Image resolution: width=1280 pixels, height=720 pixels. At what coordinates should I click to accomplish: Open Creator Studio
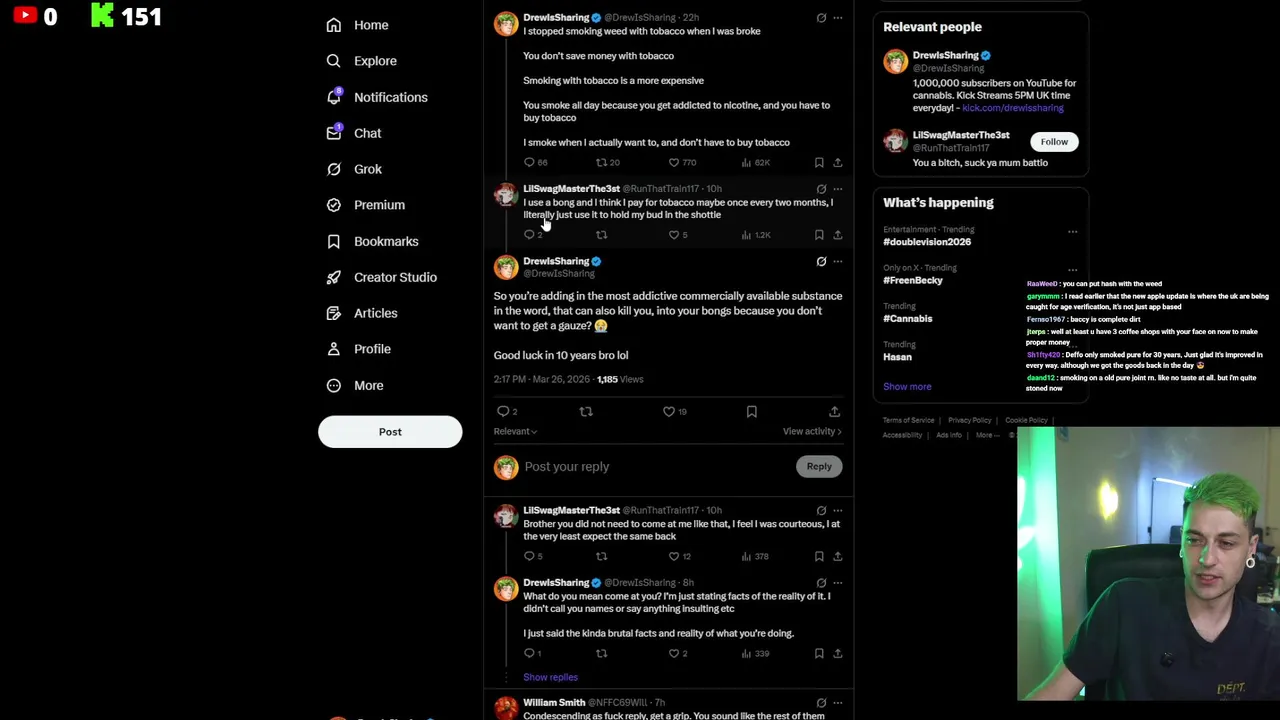click(394, 277)
